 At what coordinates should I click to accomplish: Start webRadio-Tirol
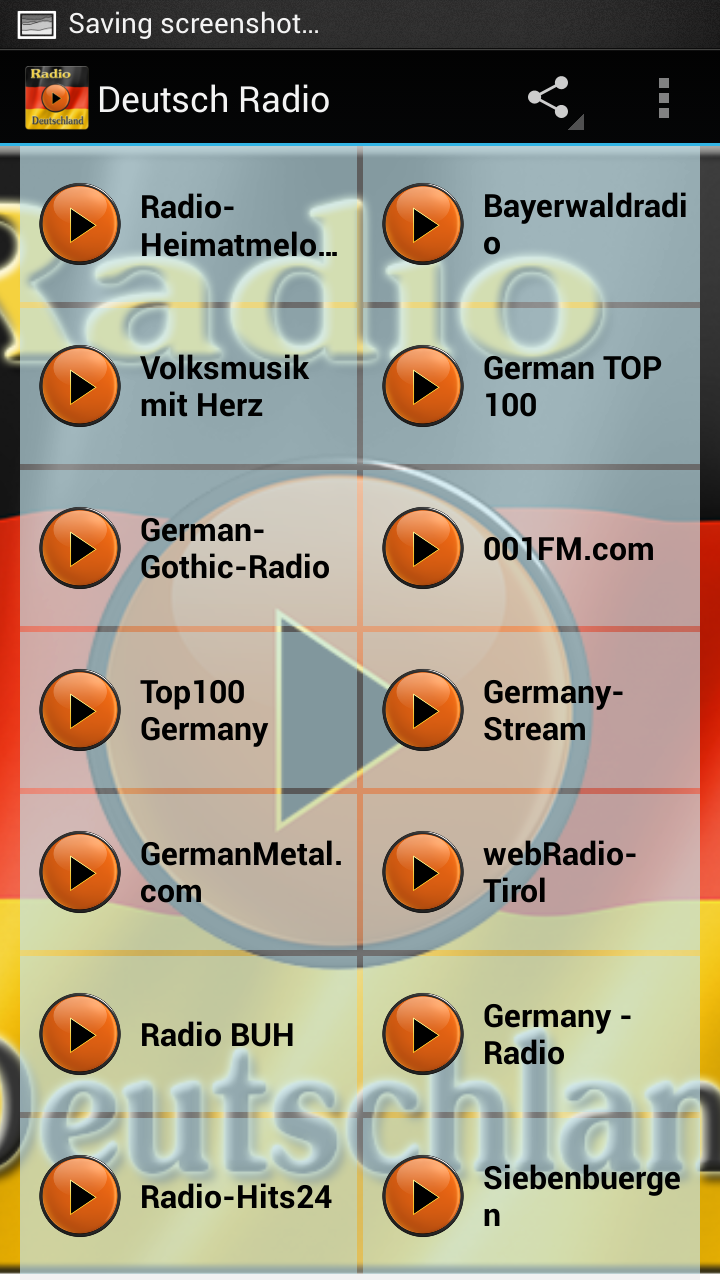coord(424,872)
